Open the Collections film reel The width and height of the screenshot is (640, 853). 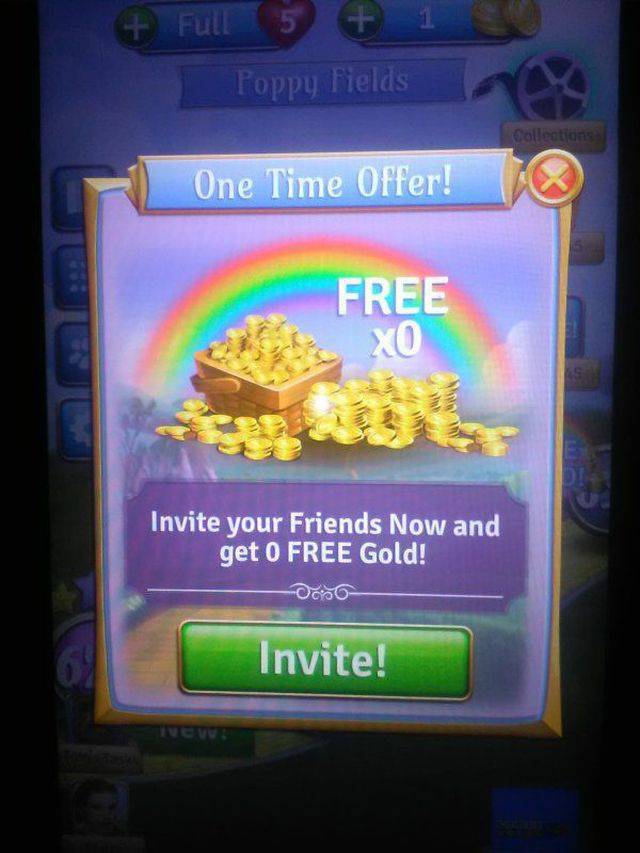(553, 88)
